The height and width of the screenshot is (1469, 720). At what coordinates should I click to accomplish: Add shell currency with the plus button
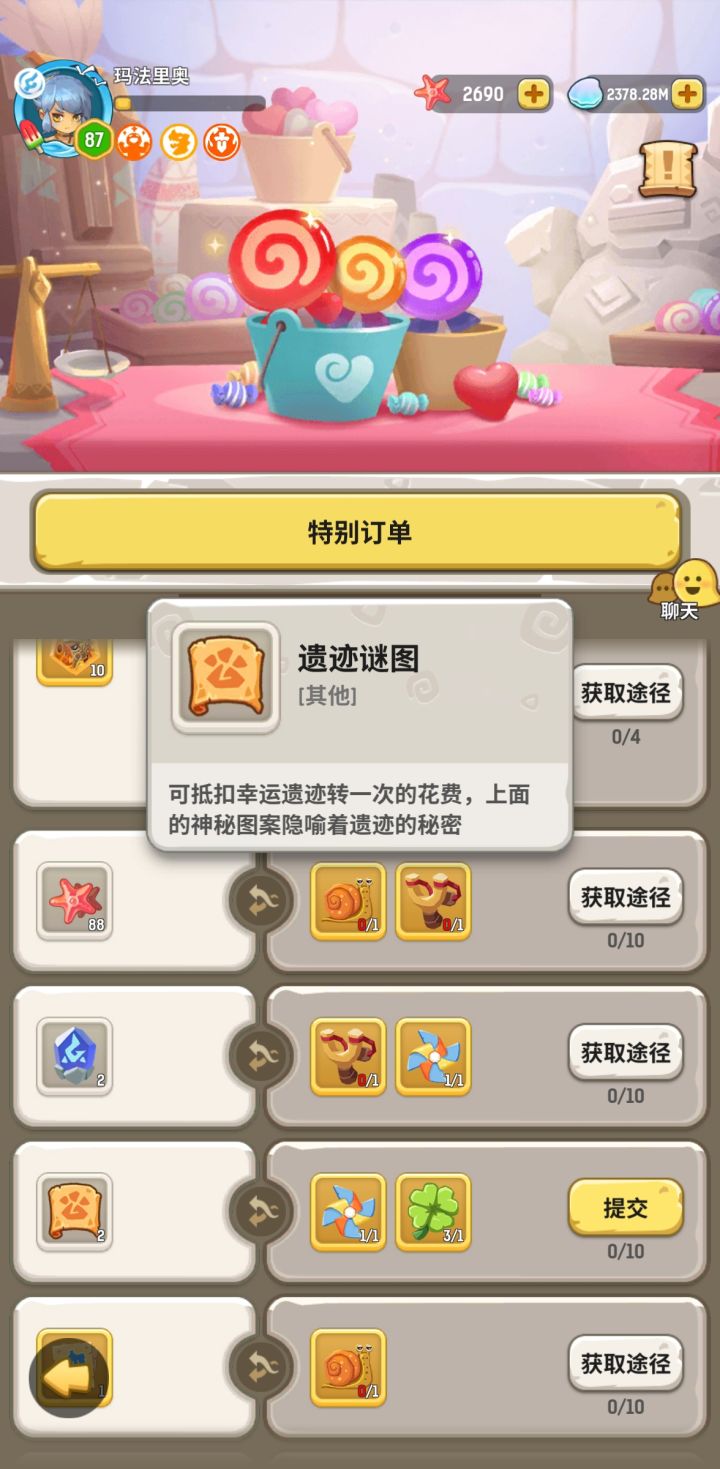click(x=686, y=93)
